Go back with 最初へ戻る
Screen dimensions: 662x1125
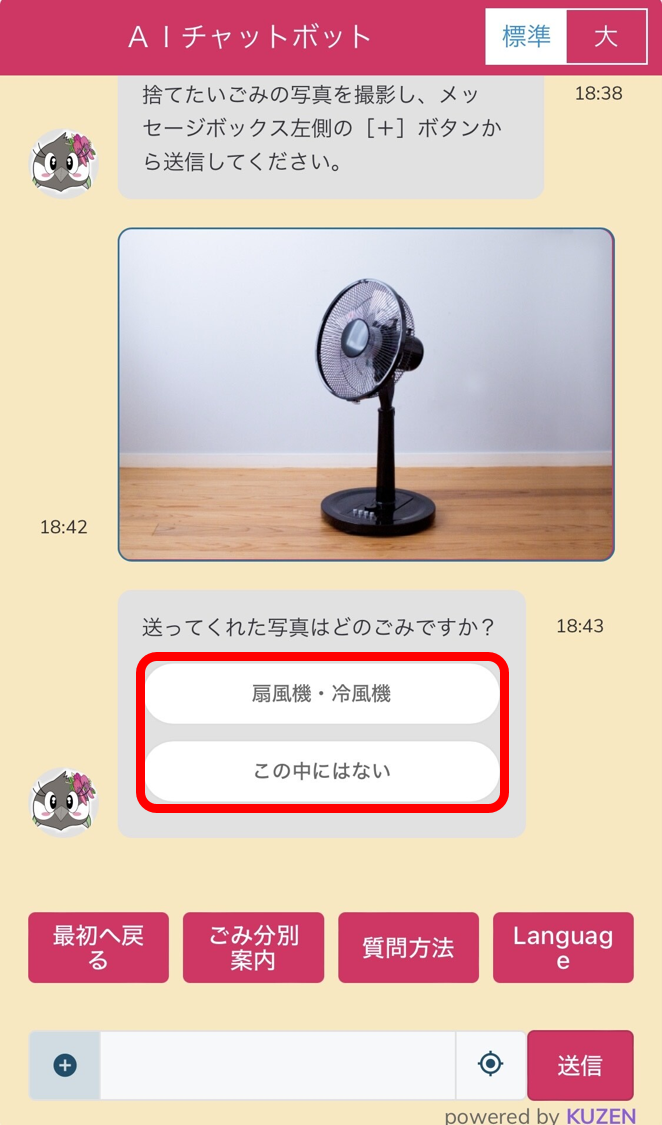pos(98,947)
